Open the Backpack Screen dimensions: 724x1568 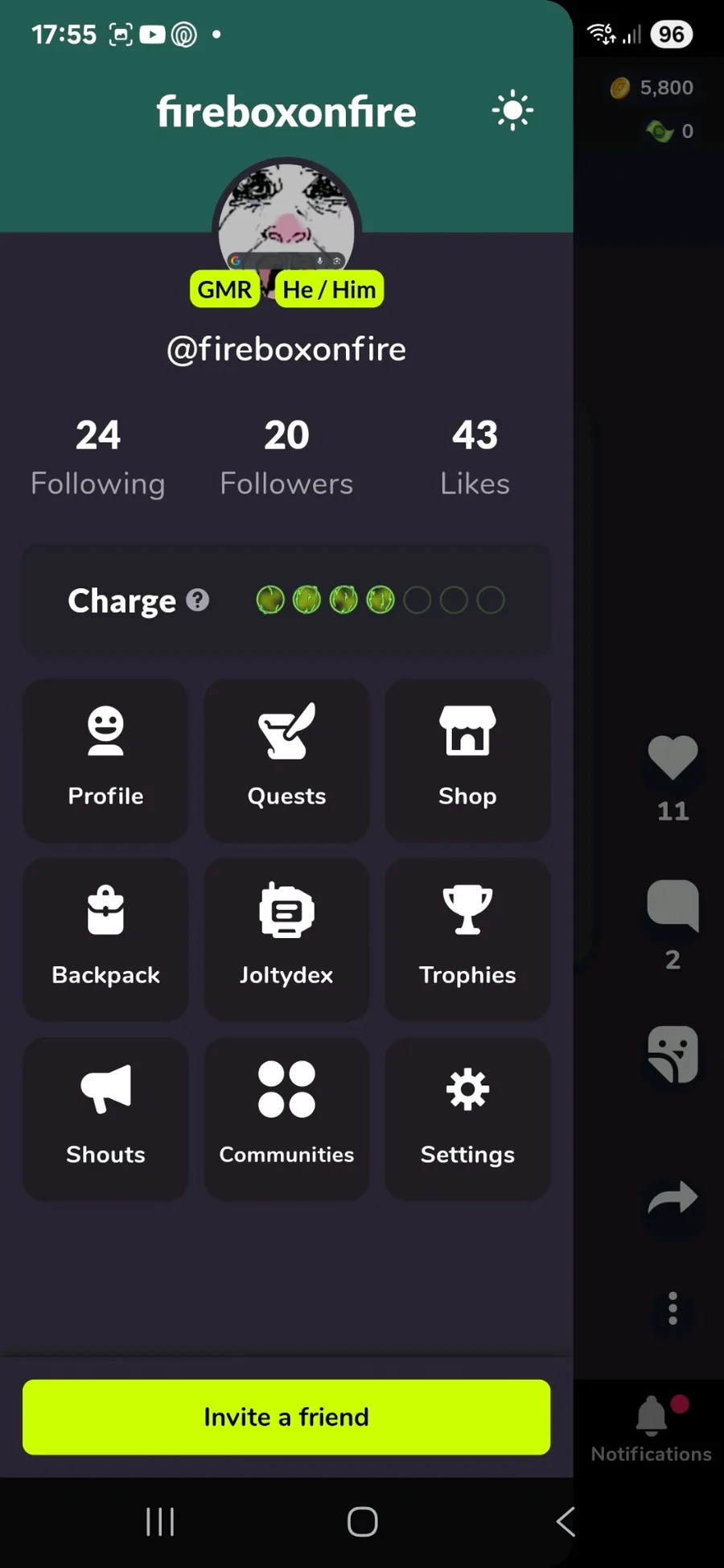(105, 939)
